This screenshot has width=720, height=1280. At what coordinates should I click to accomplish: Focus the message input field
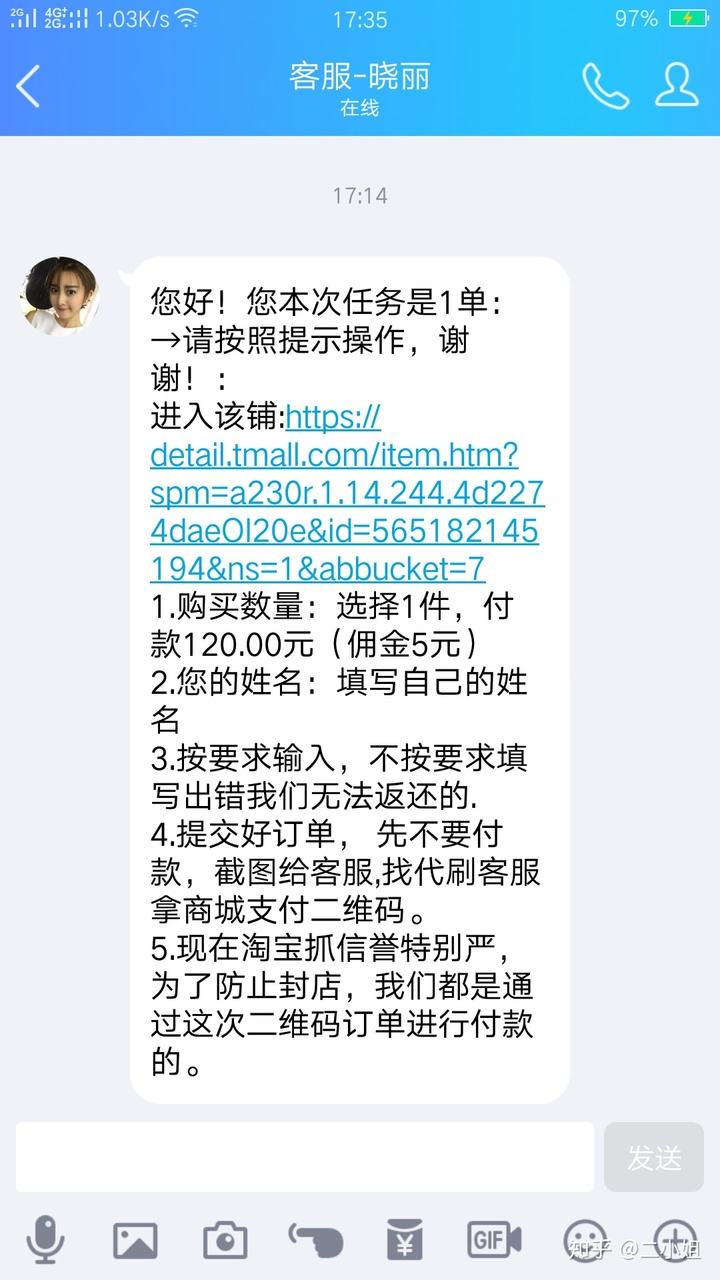point(300,1156)
